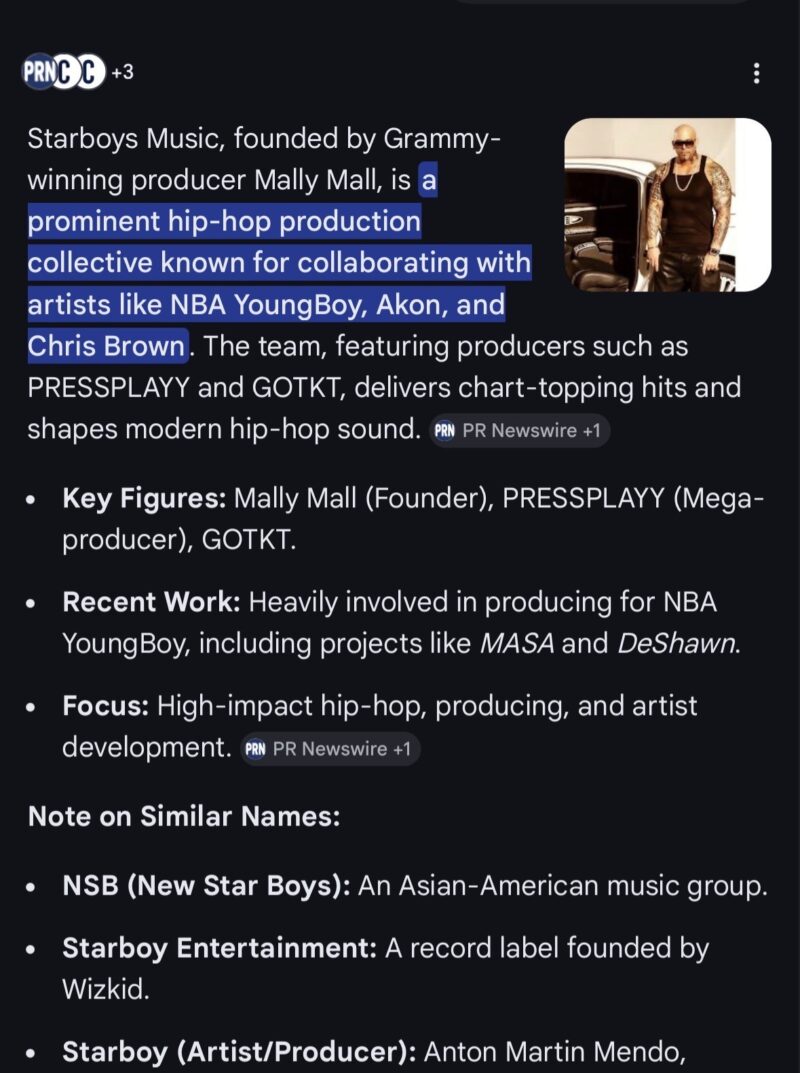Open the Mally Mall photo thumbnail
This screenshot has width=800, height=1073.
(667, 205)
